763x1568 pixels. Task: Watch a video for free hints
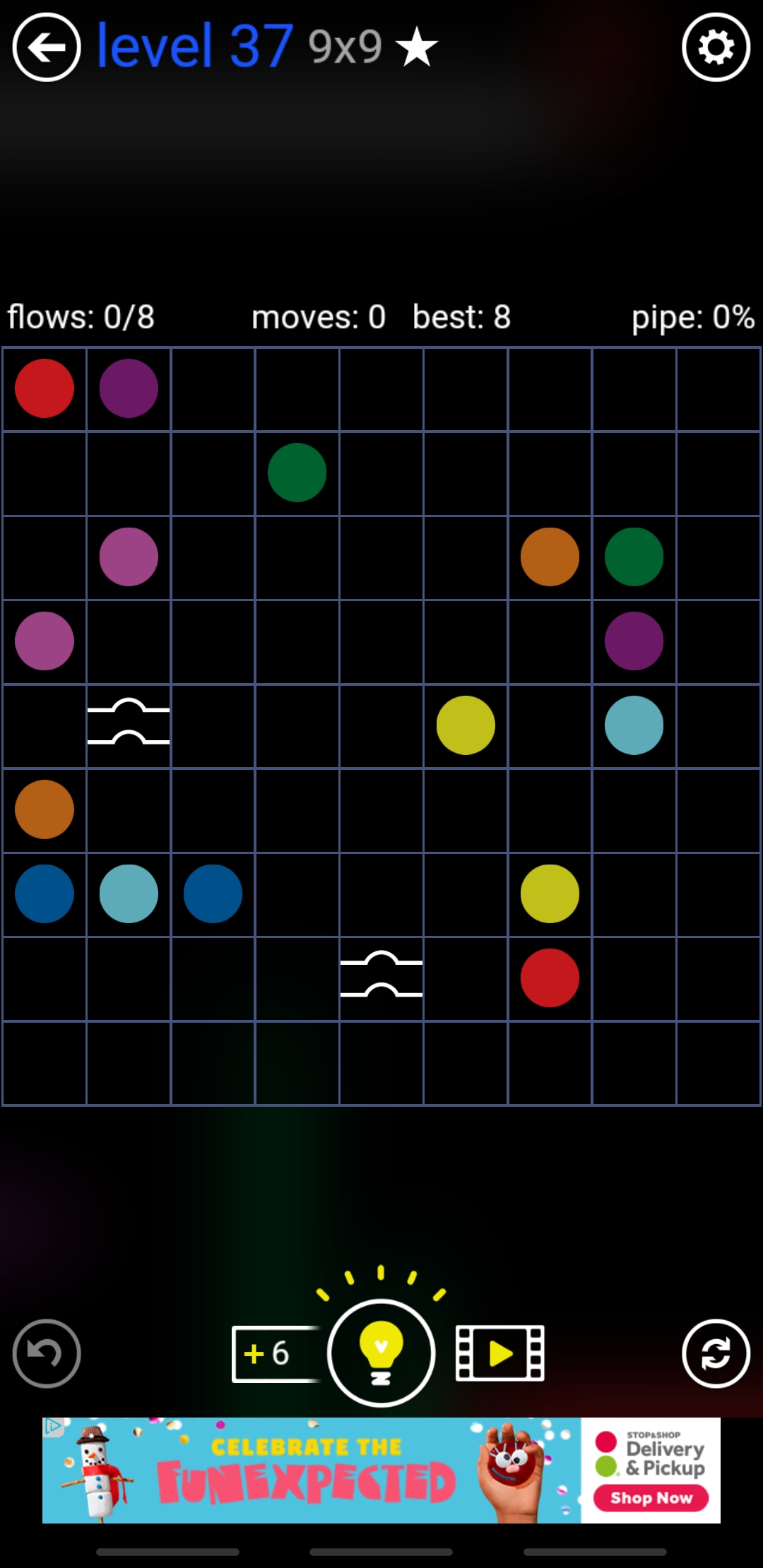tap(500, 1353)
